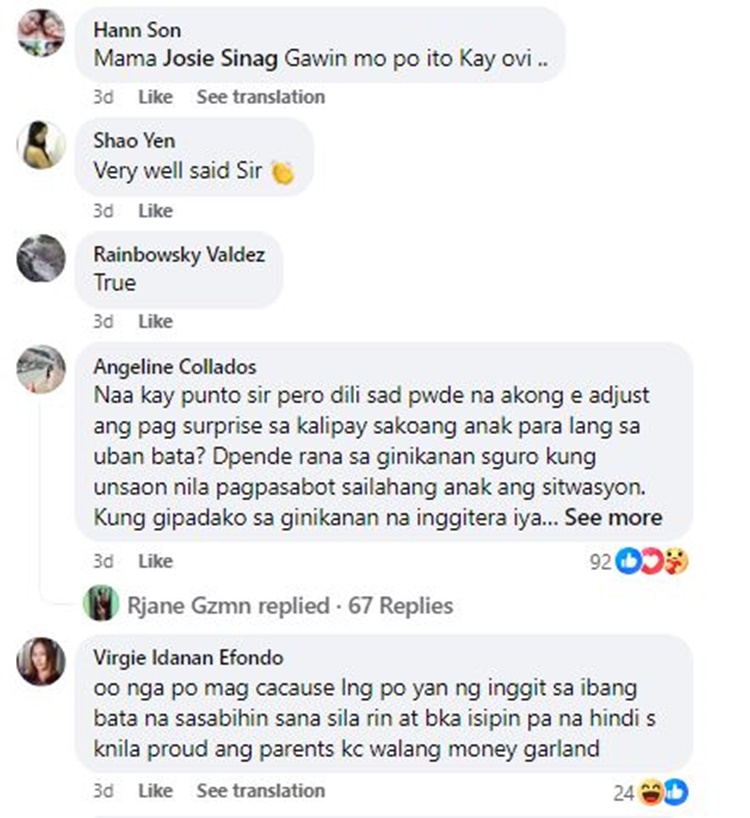750x818 pixels.
Task: Like Shao Yen's comment
Action: pyautogui.click(x=155, y=211)
